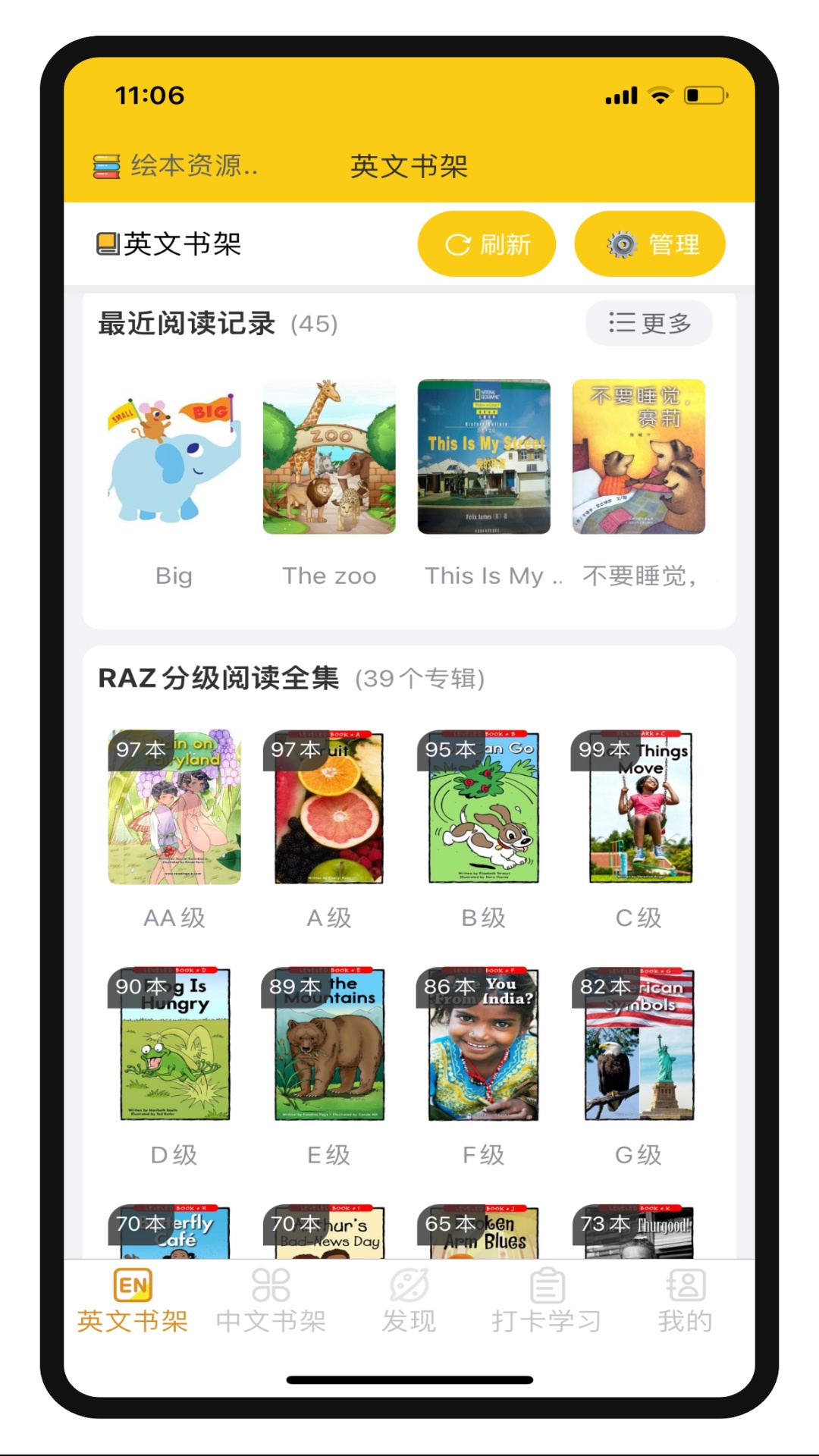Choose the RAZ C级 album
This screenshot has width=819, height=1456.
pos(639,808)
